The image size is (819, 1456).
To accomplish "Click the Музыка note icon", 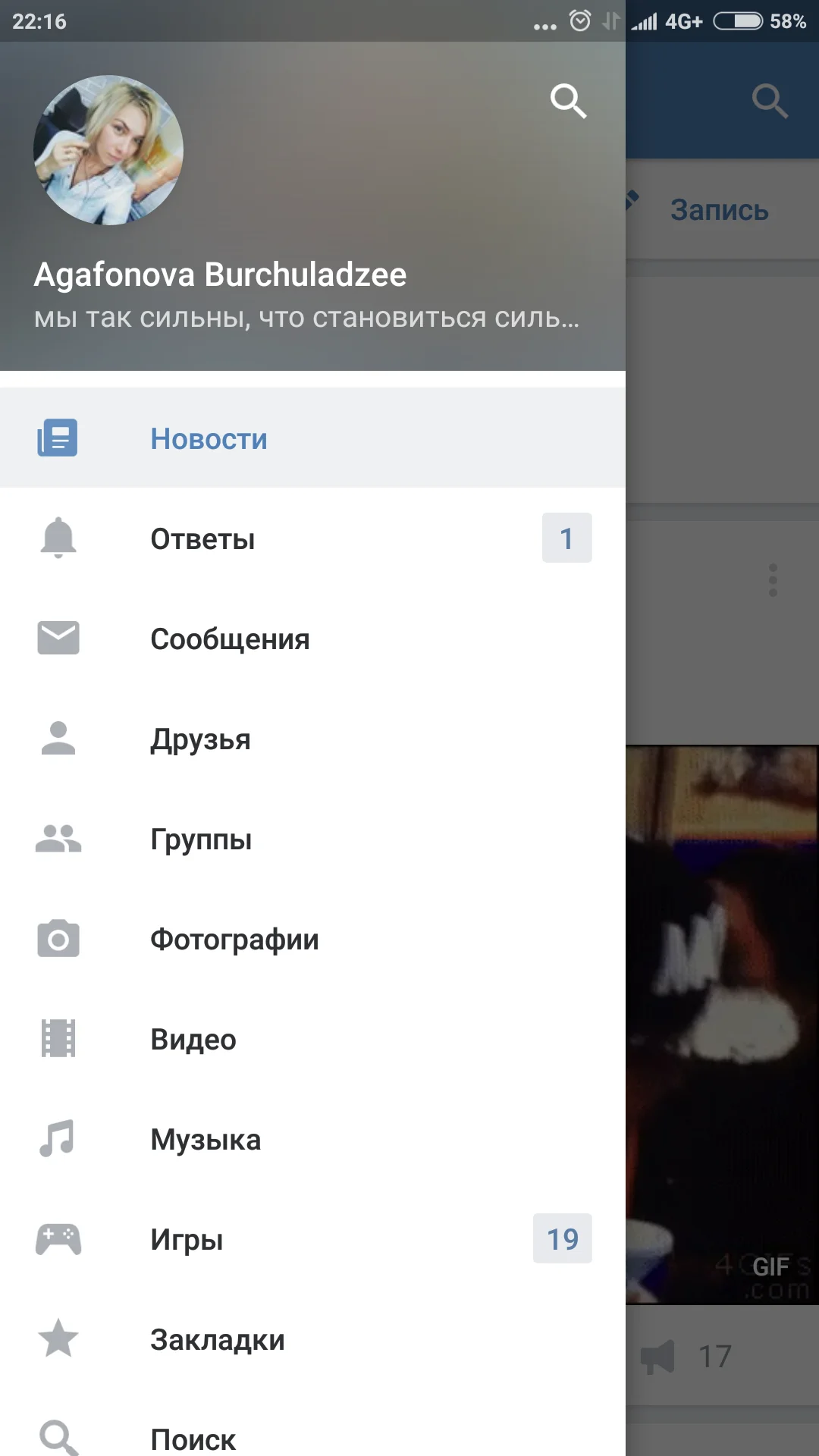I will point(58,1139).
